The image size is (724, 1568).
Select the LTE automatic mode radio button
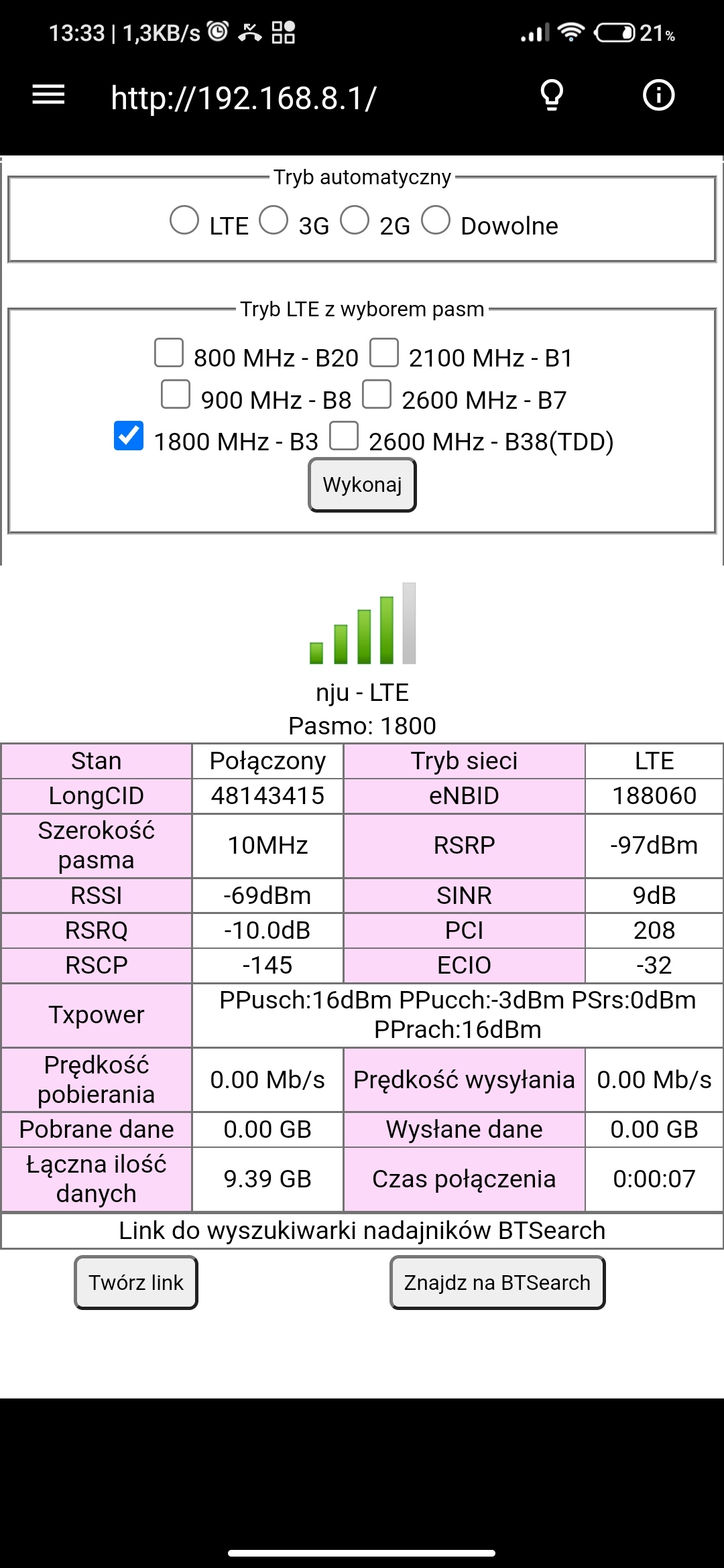(184, 220)
